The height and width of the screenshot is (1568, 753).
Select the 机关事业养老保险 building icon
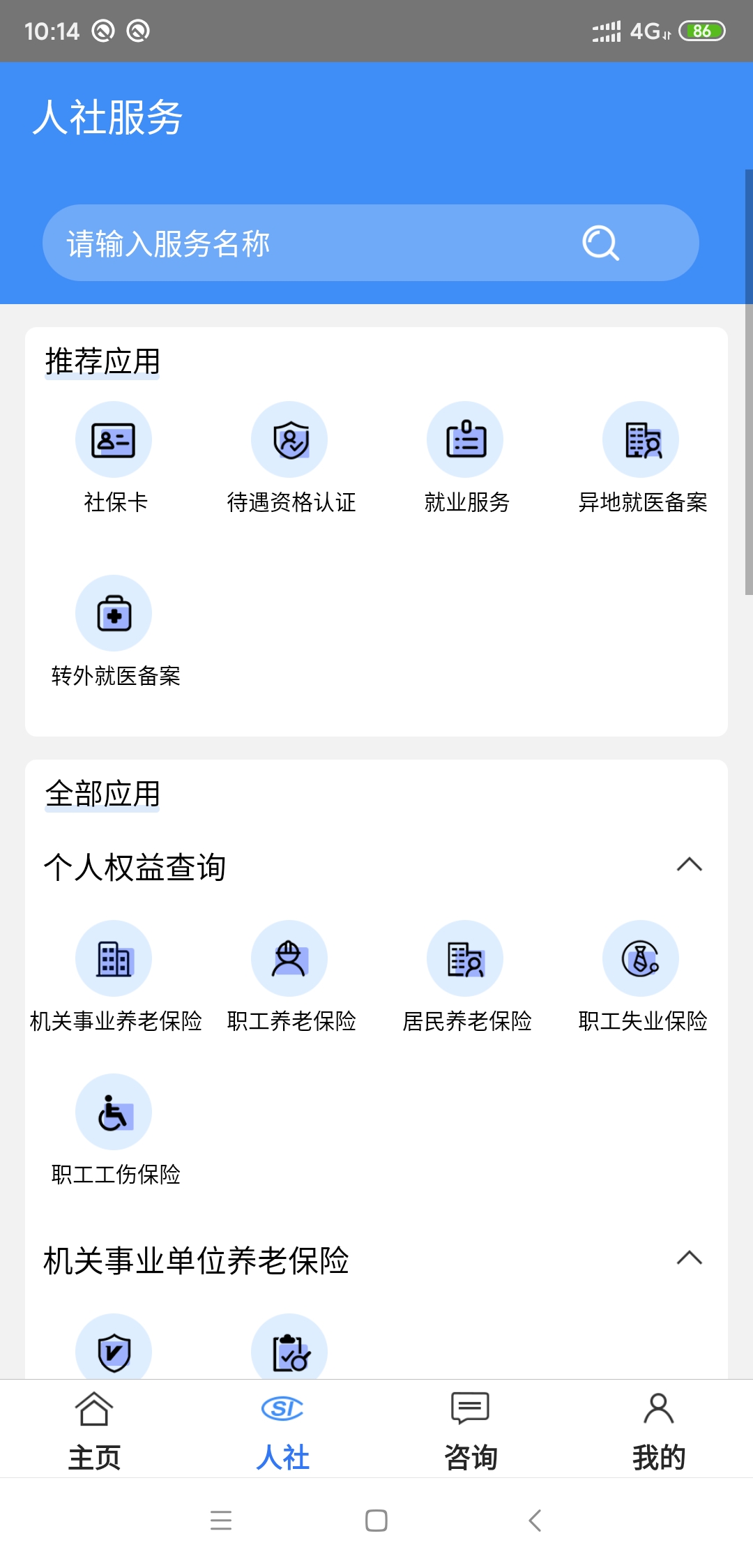[114, 958]
